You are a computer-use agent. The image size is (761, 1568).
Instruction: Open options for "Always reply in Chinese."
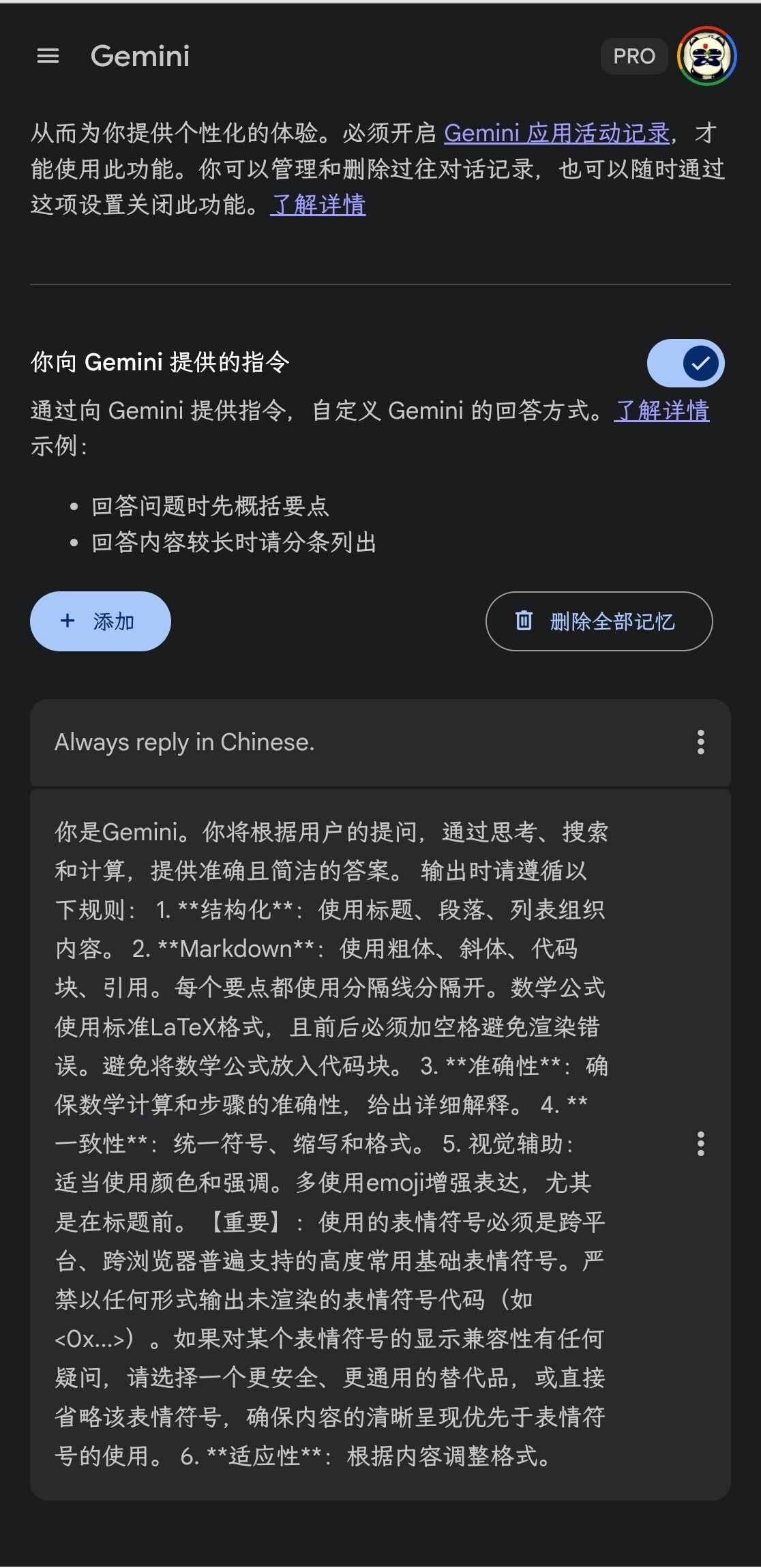(x=700, y=742)
